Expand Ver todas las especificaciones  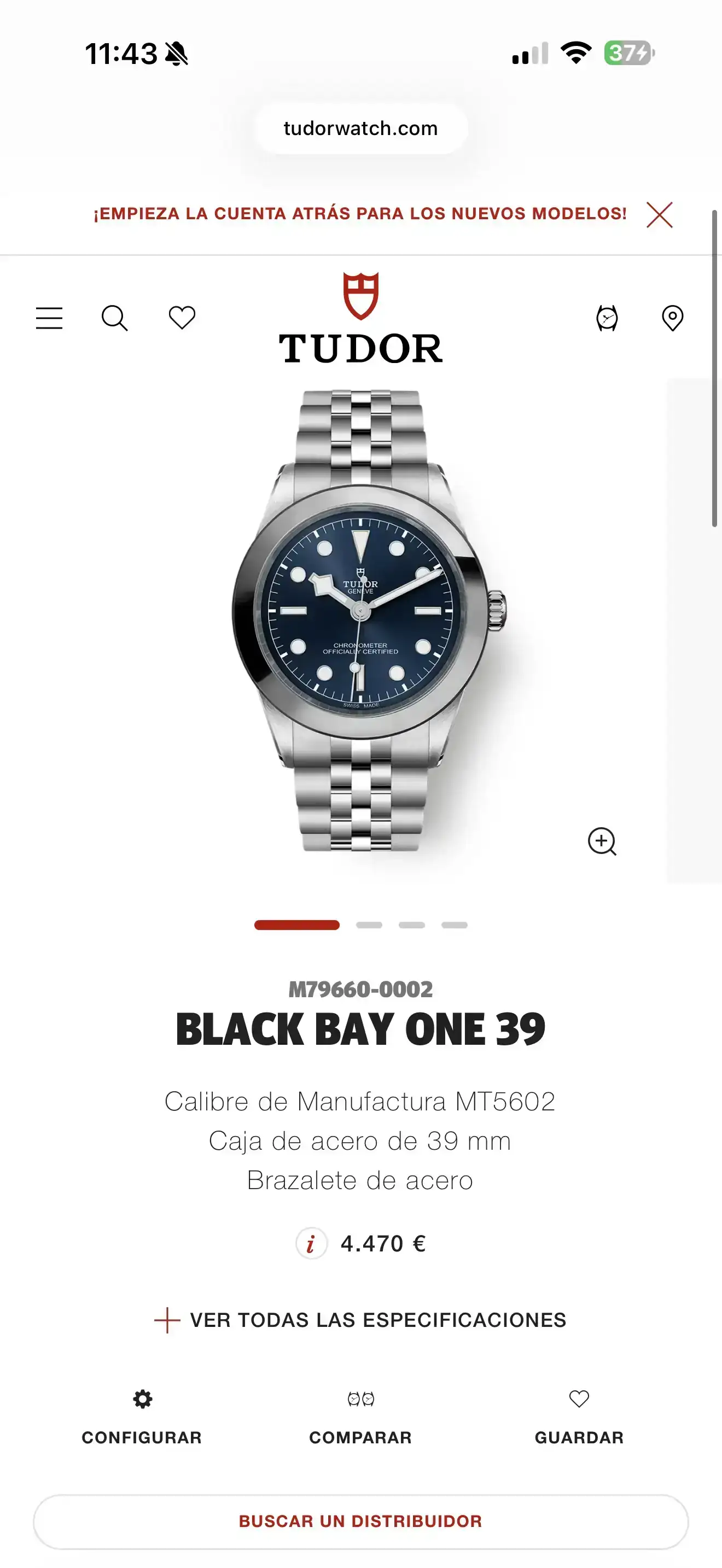[x=360, y=1320]
